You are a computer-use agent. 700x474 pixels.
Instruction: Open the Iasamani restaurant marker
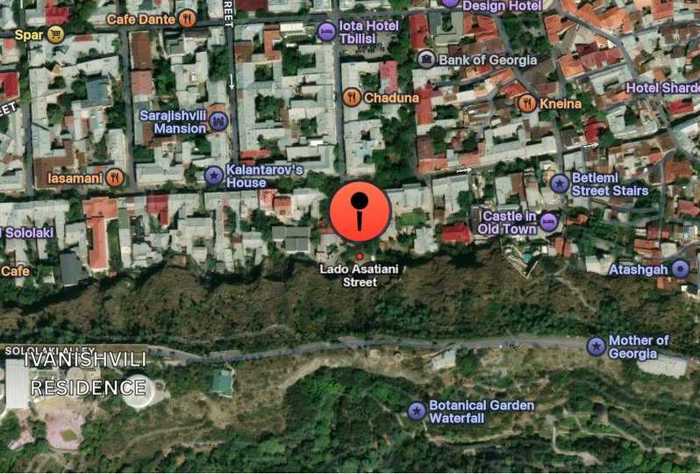point(115,178)
